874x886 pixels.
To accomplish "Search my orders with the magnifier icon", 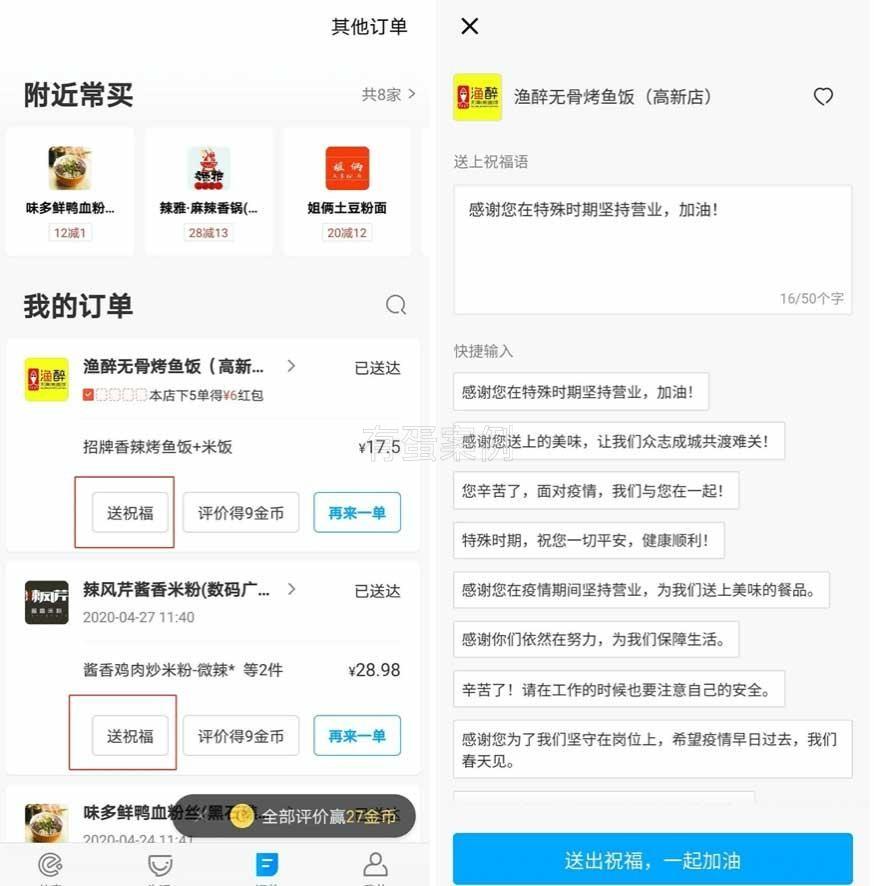I will [x=396, y=305].
